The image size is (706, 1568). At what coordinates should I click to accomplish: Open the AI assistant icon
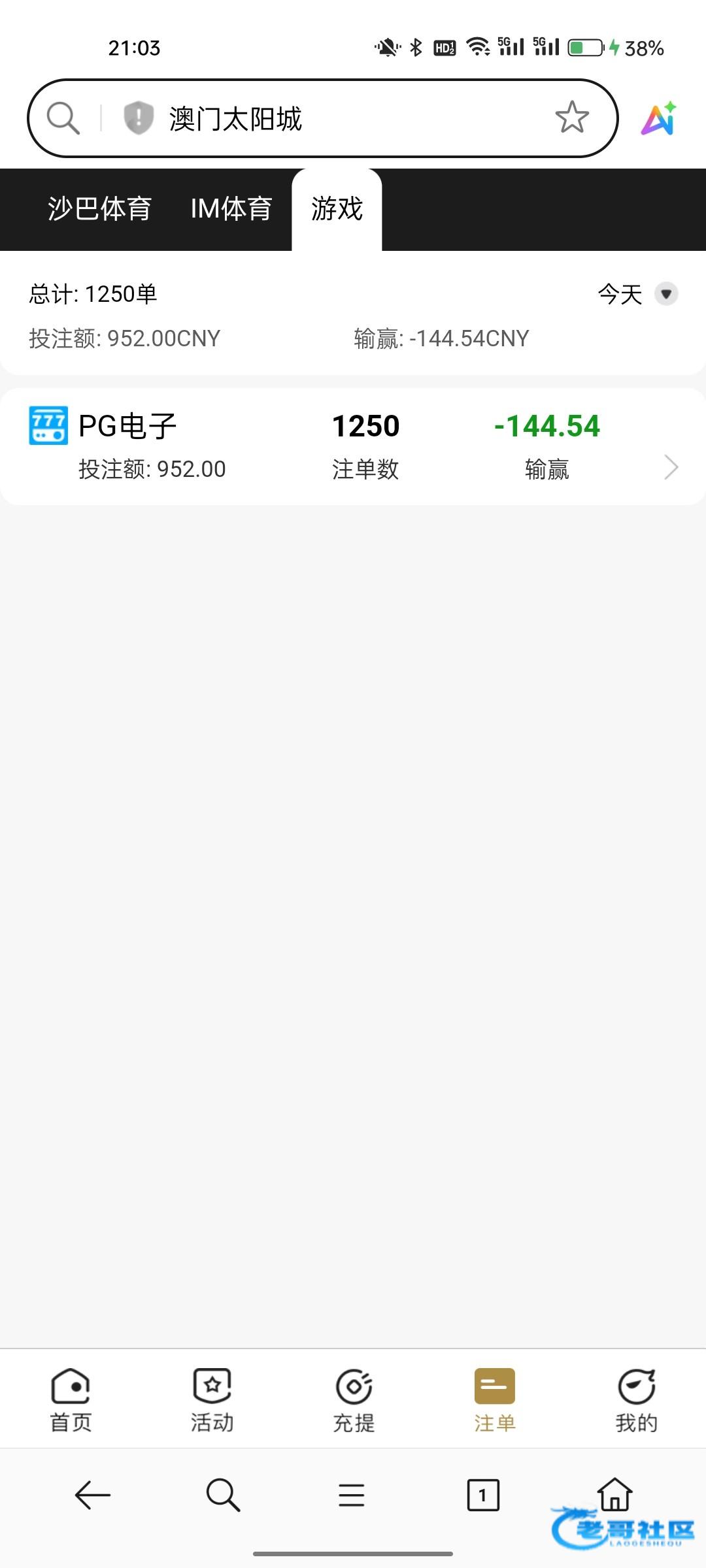coord(659,119)
